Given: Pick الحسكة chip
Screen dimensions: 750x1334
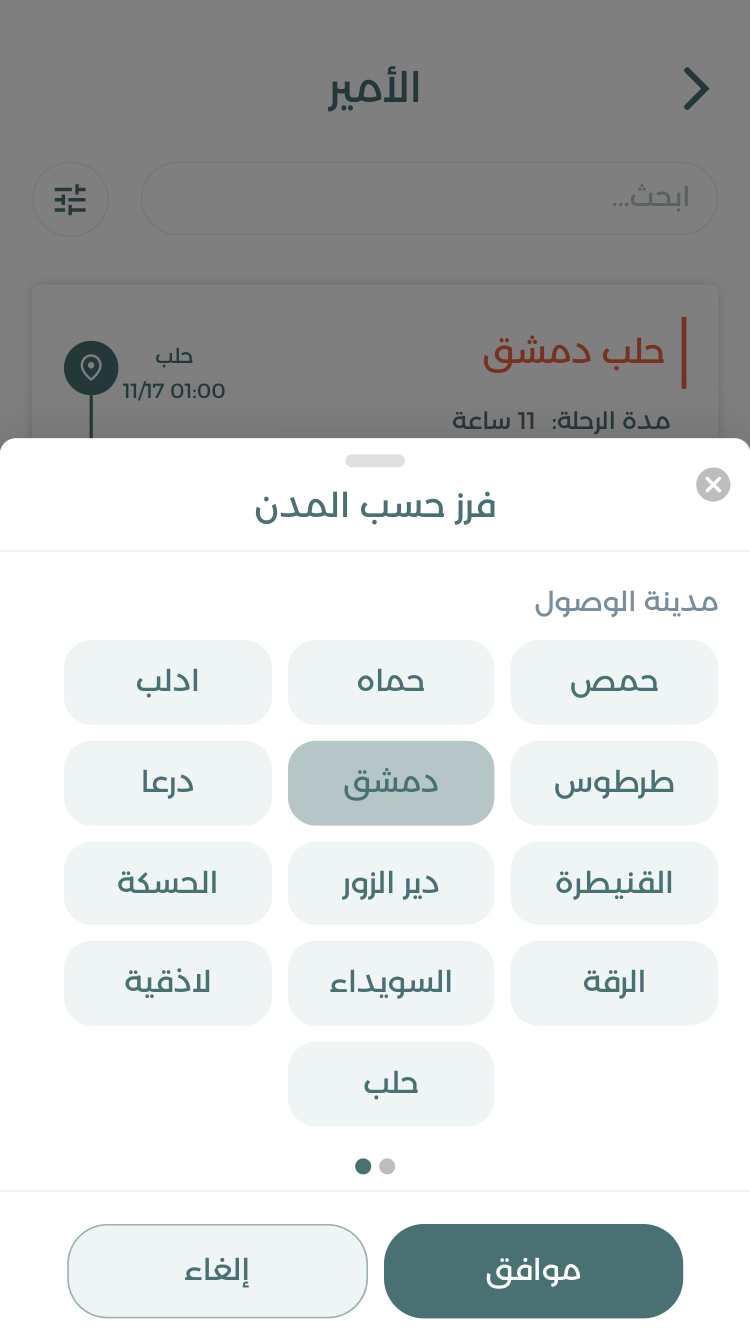Looking at the screenshot, I should (x=168, y=883).
